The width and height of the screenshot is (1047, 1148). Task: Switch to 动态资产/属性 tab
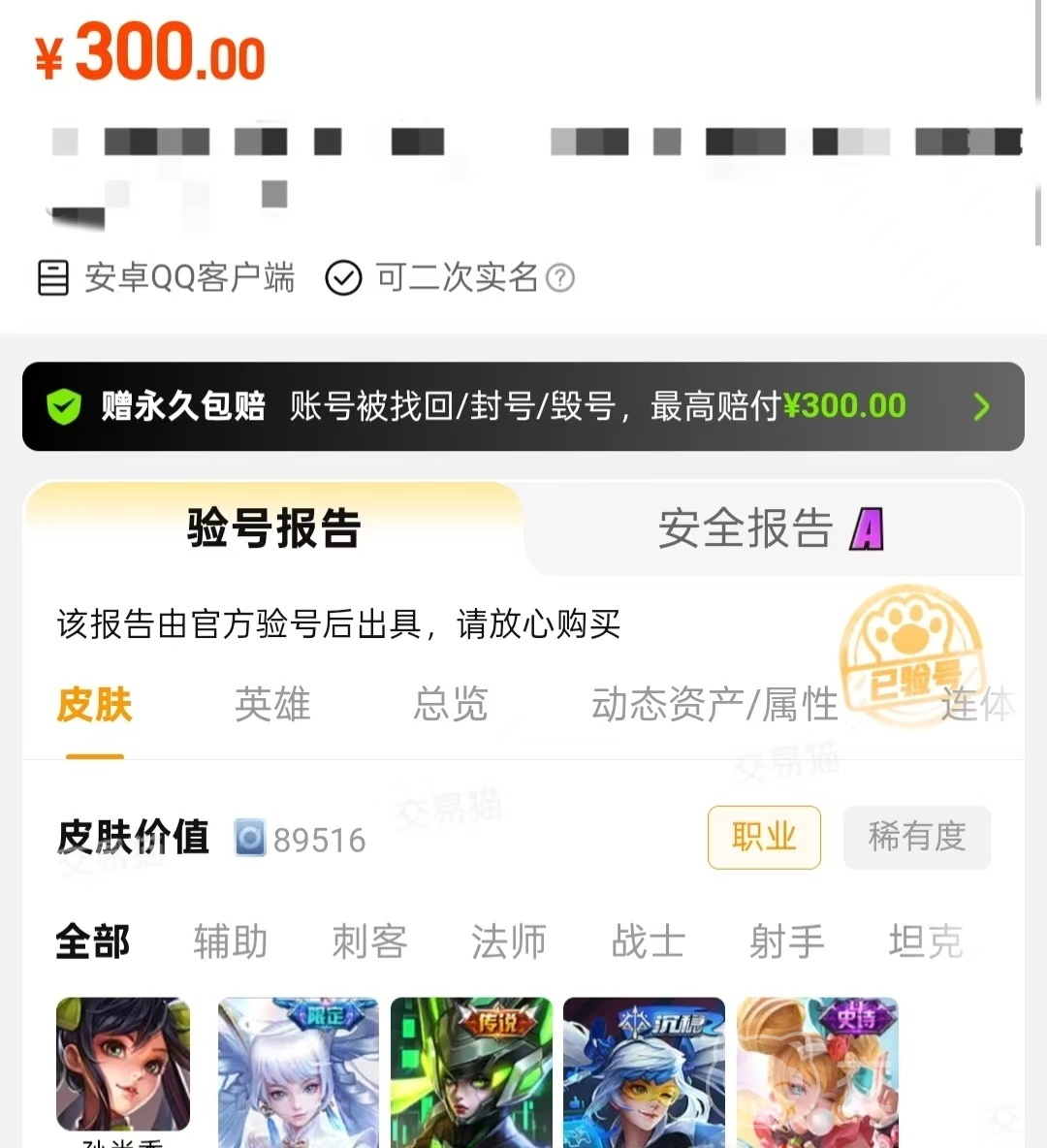[714, 704]
